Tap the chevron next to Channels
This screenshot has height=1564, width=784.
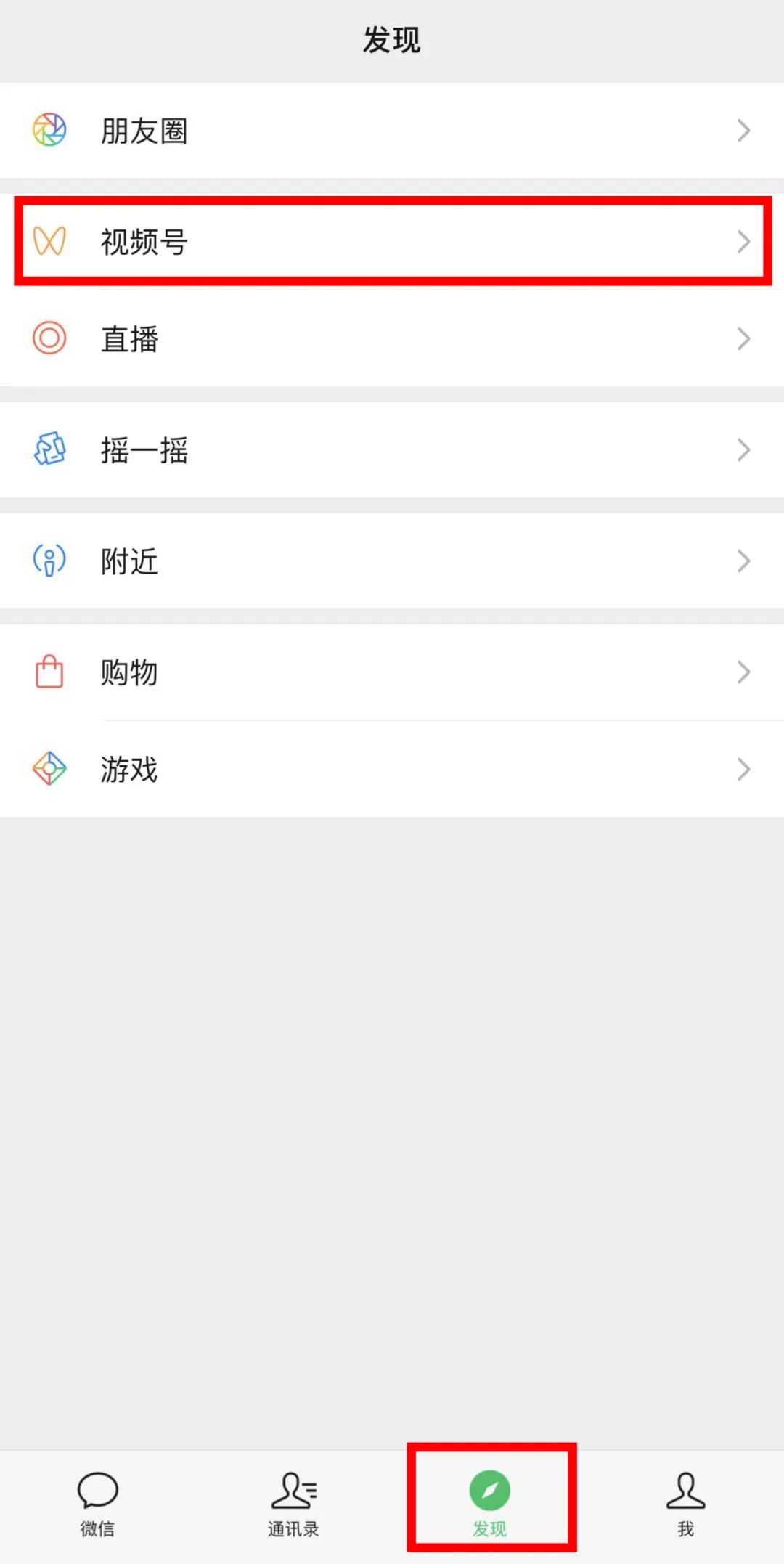tap(743, 242)
